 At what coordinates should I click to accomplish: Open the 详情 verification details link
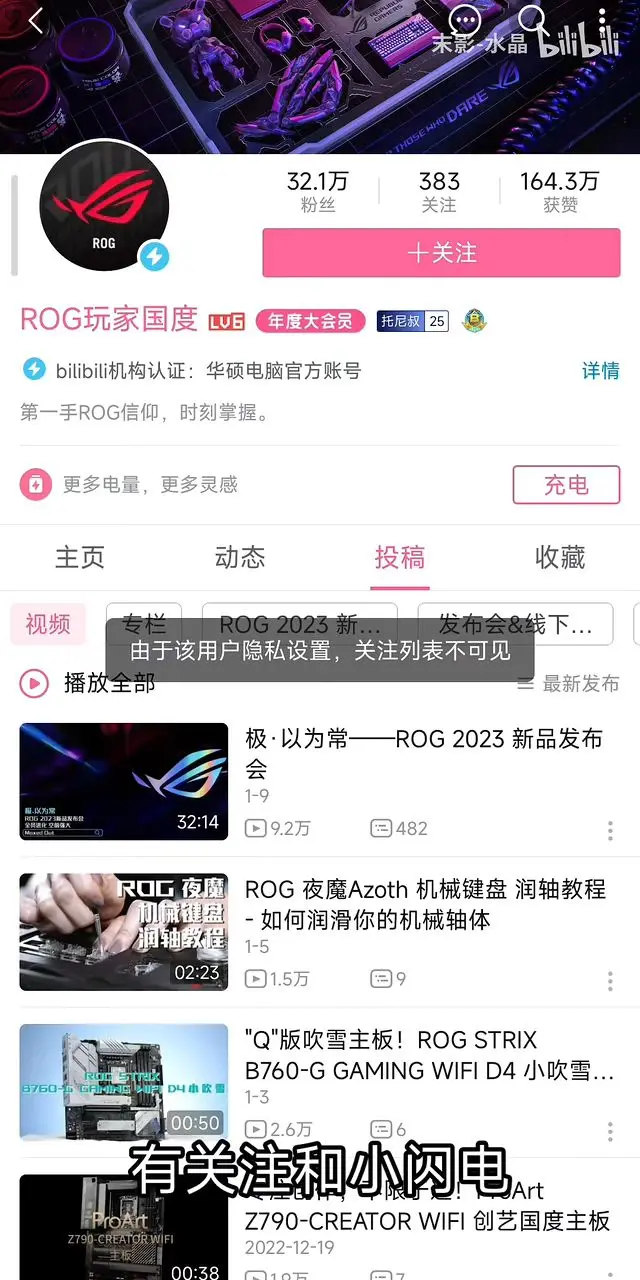pos(600,371)
